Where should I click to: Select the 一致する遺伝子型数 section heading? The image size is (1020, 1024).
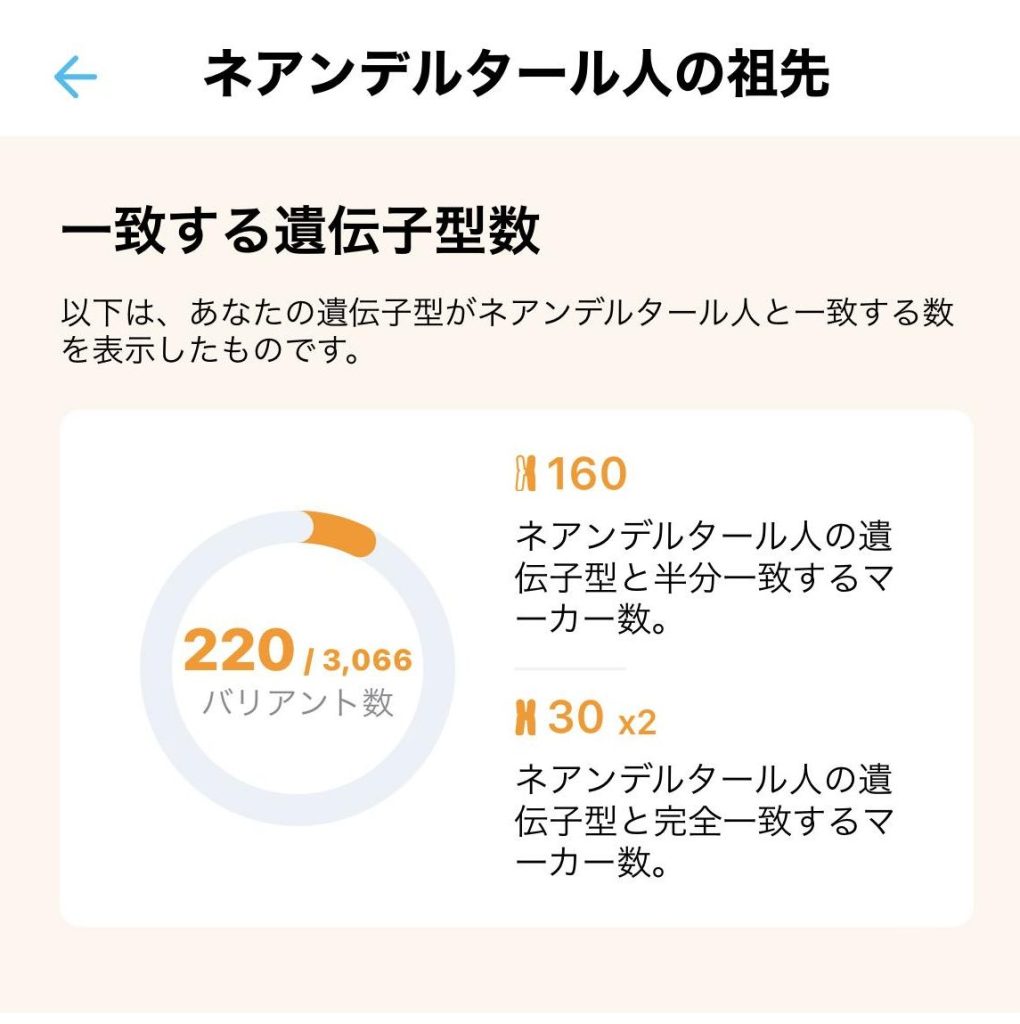[300, 230]
